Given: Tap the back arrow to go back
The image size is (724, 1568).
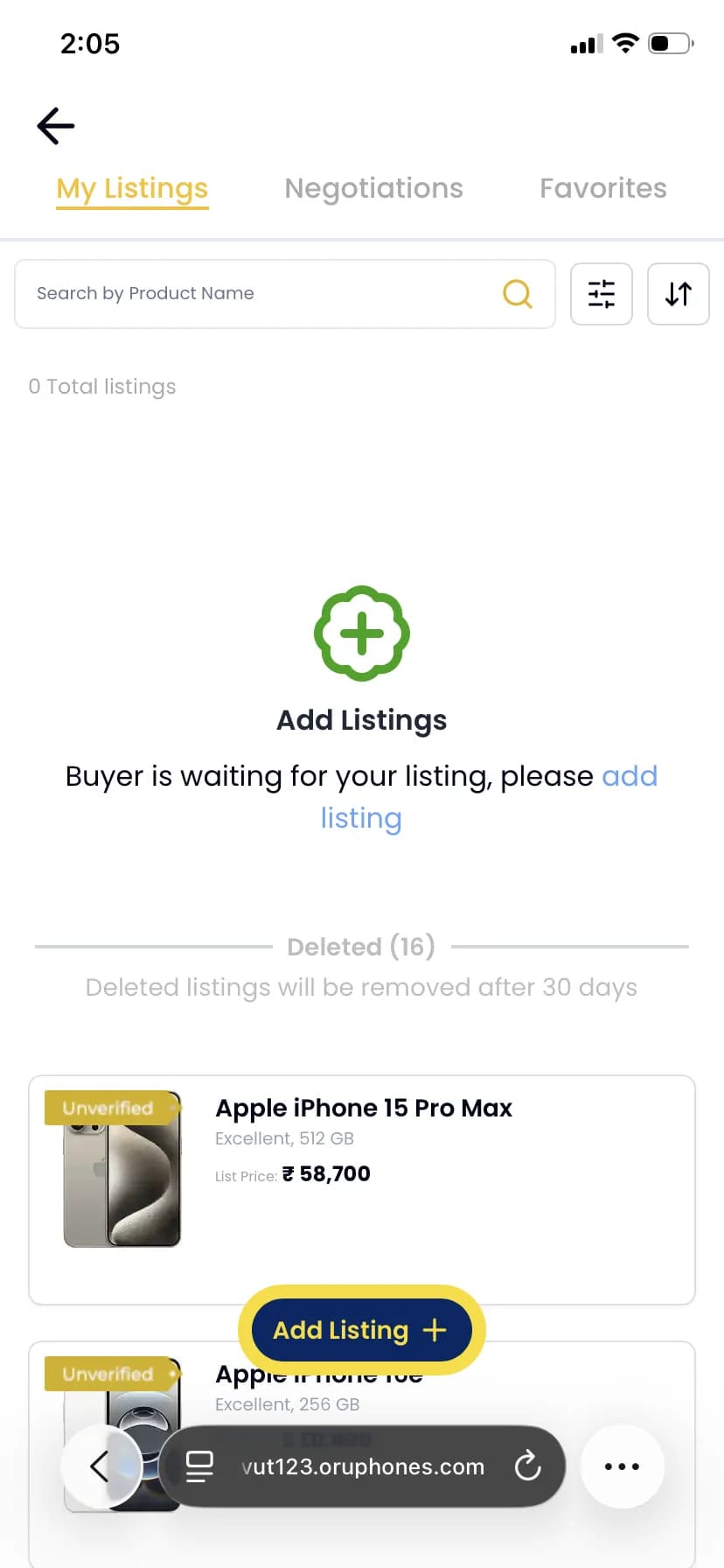Looking at the screenshot, I should (54, 125).
